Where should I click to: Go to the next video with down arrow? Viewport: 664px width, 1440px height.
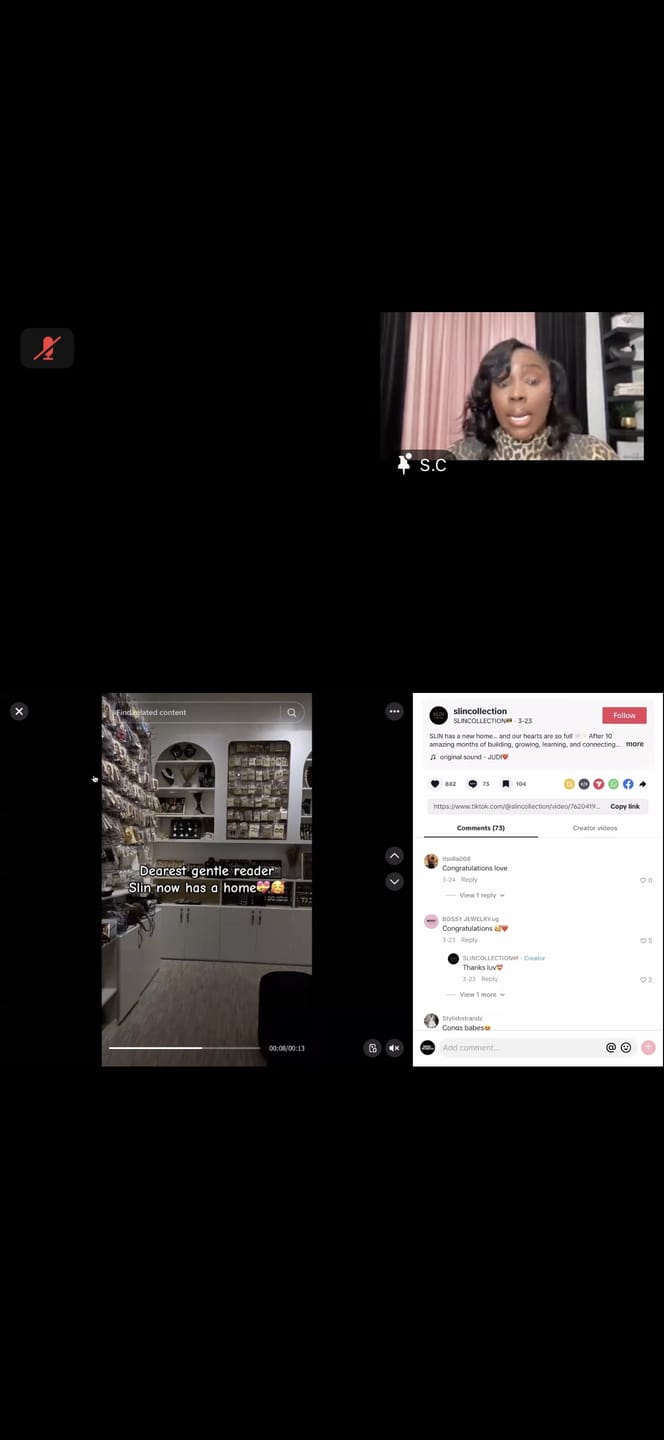pyautogui.click(x=394, y=881)
